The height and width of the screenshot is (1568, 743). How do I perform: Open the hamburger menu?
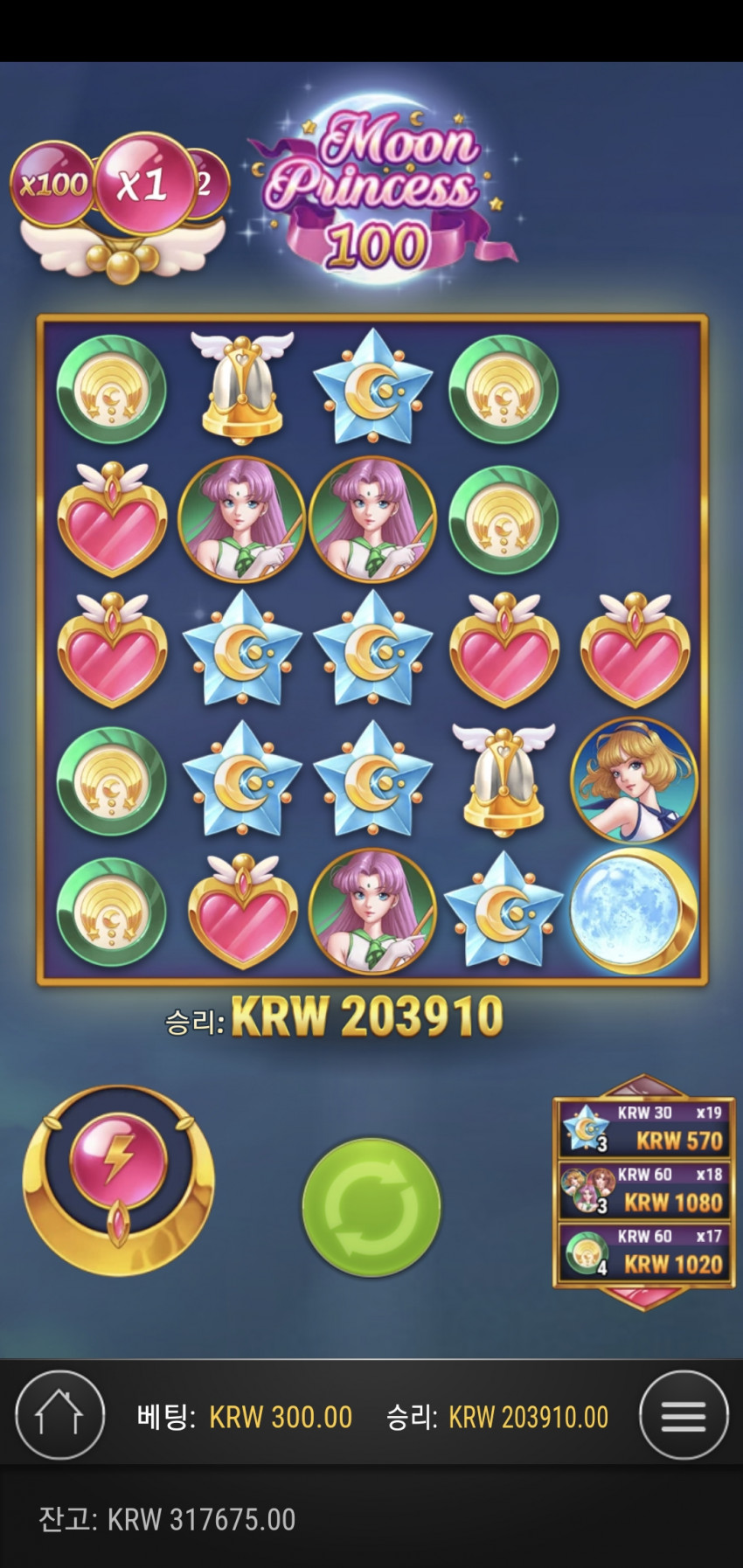point(683,1415)
